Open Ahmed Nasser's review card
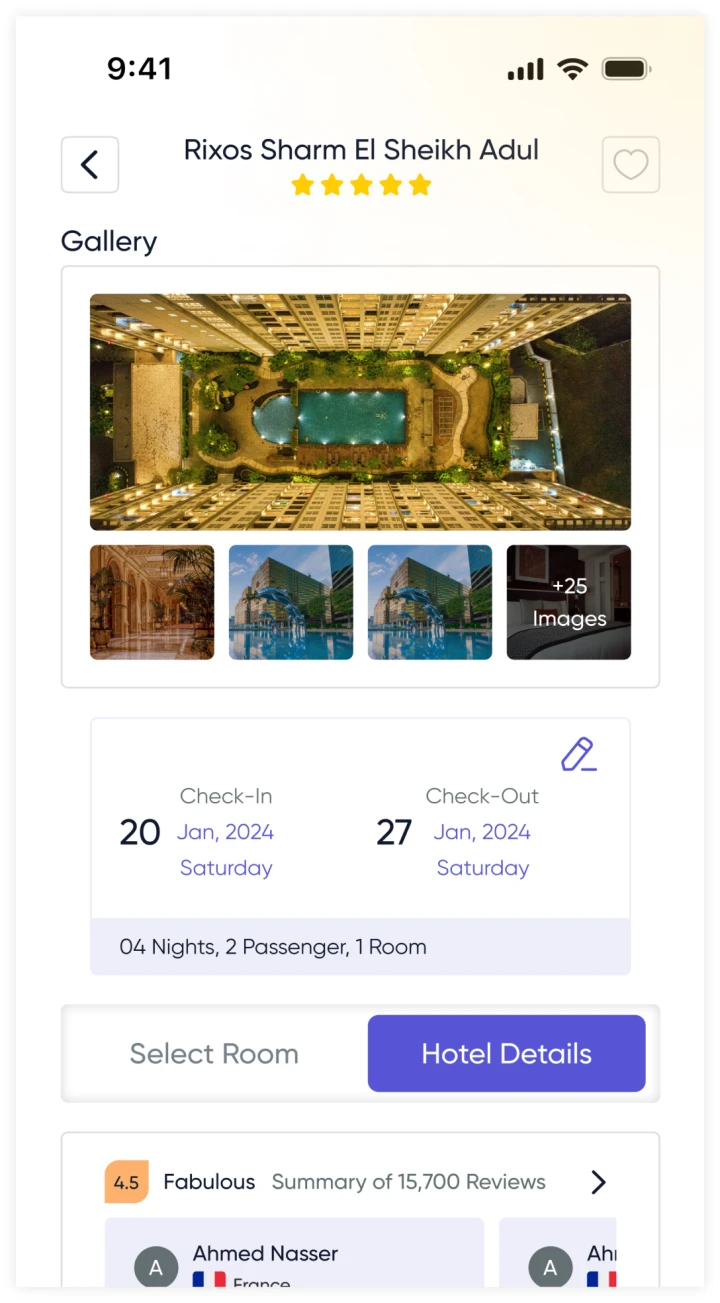This screenshot has height=1303, width=720. pyautogui.click(x=294, y=1255)
